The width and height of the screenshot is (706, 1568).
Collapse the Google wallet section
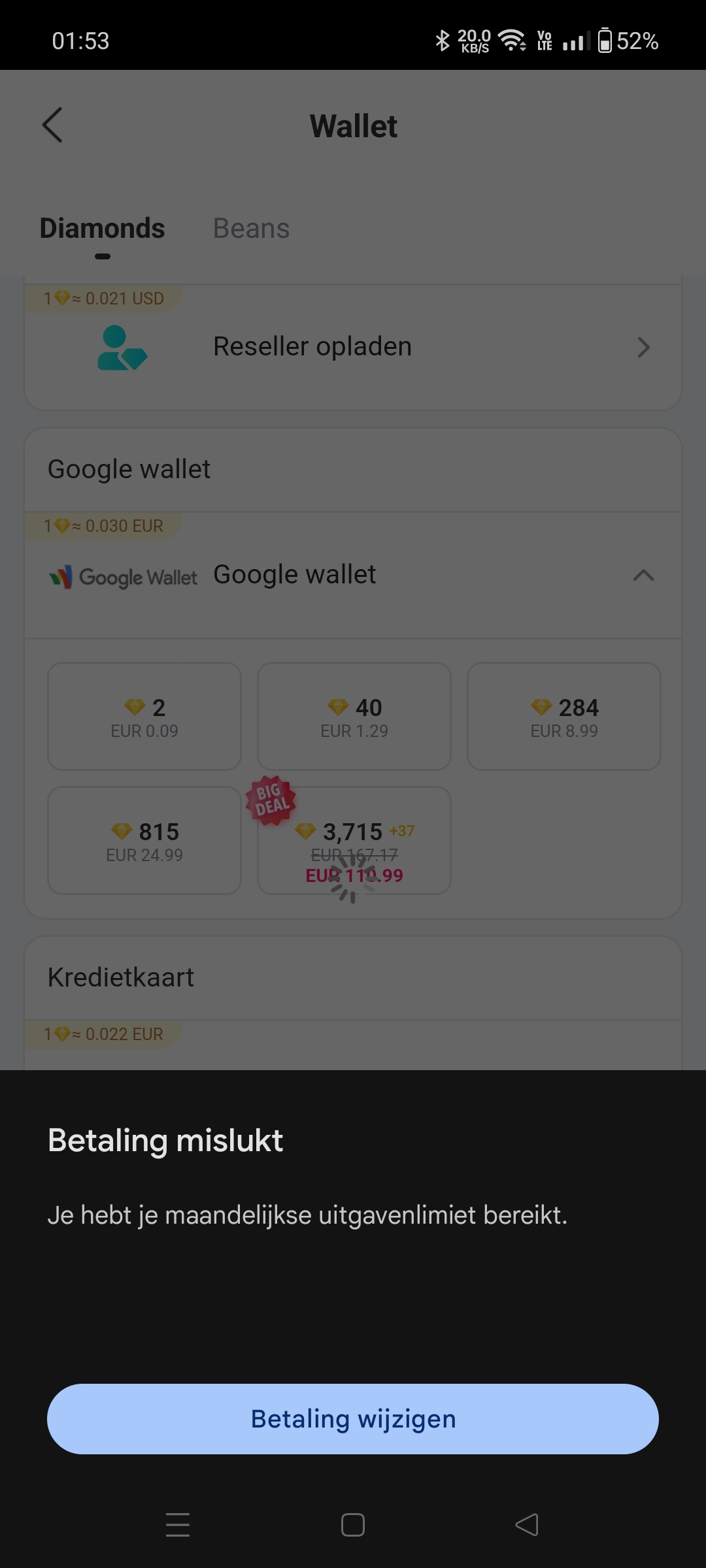[x=643, y=575]
